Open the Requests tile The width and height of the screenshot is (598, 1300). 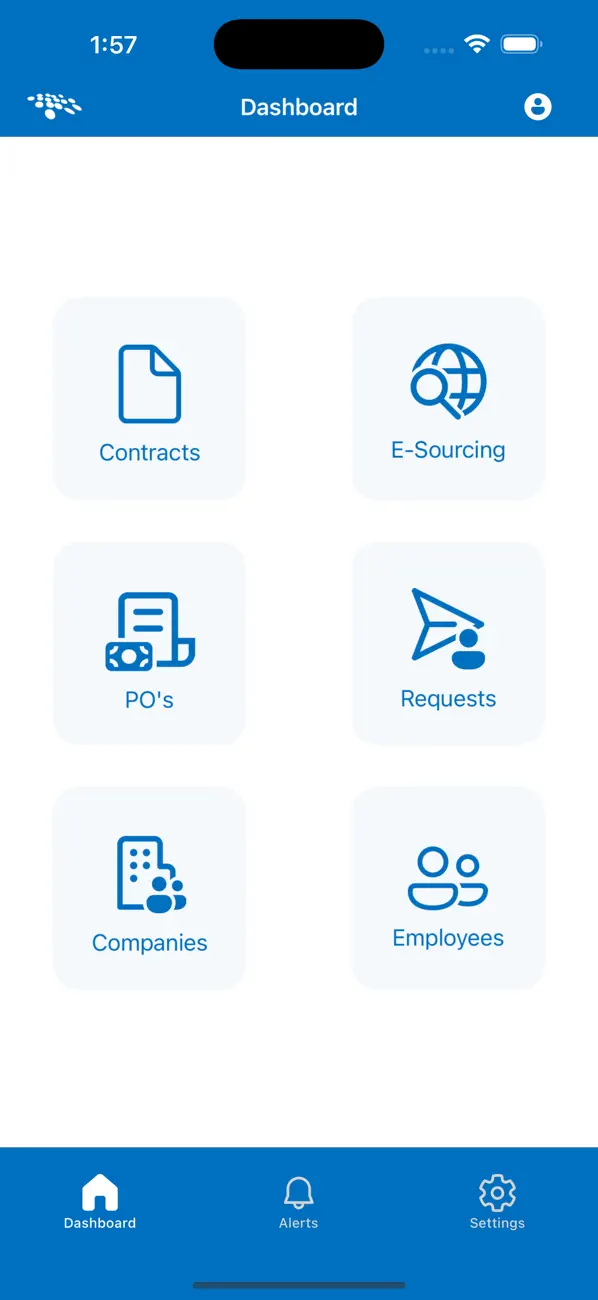pos(448,643)
